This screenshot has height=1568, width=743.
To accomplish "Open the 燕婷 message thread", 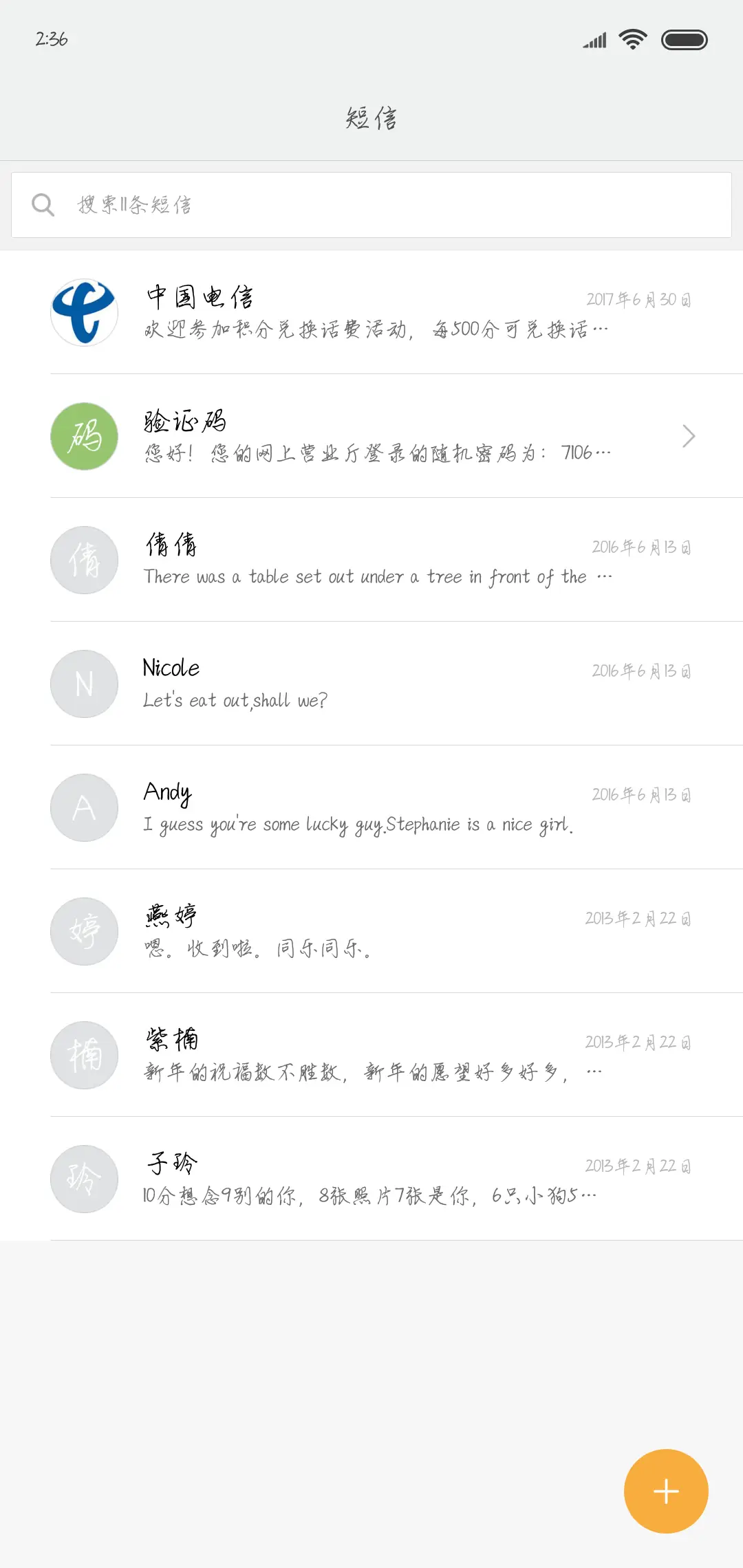I will (371, 931).
